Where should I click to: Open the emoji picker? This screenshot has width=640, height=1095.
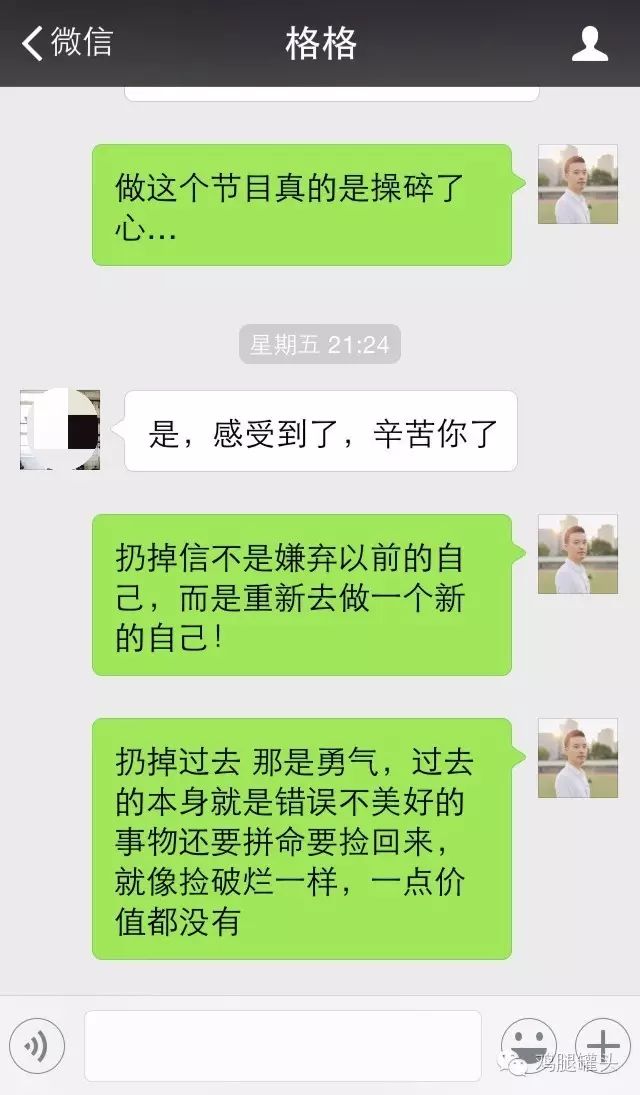coord(528,1046)
